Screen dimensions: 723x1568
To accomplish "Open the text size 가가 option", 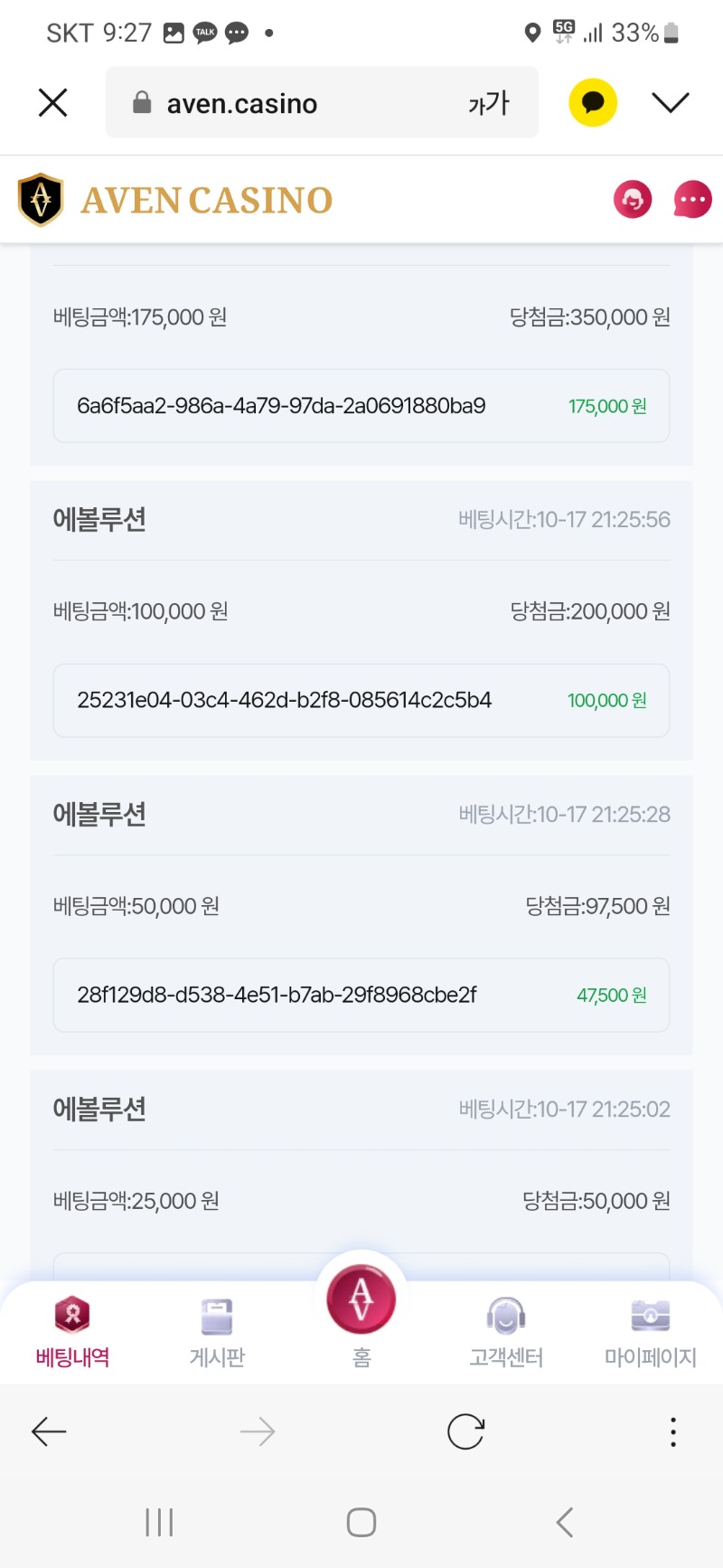I will coord(489,103).
